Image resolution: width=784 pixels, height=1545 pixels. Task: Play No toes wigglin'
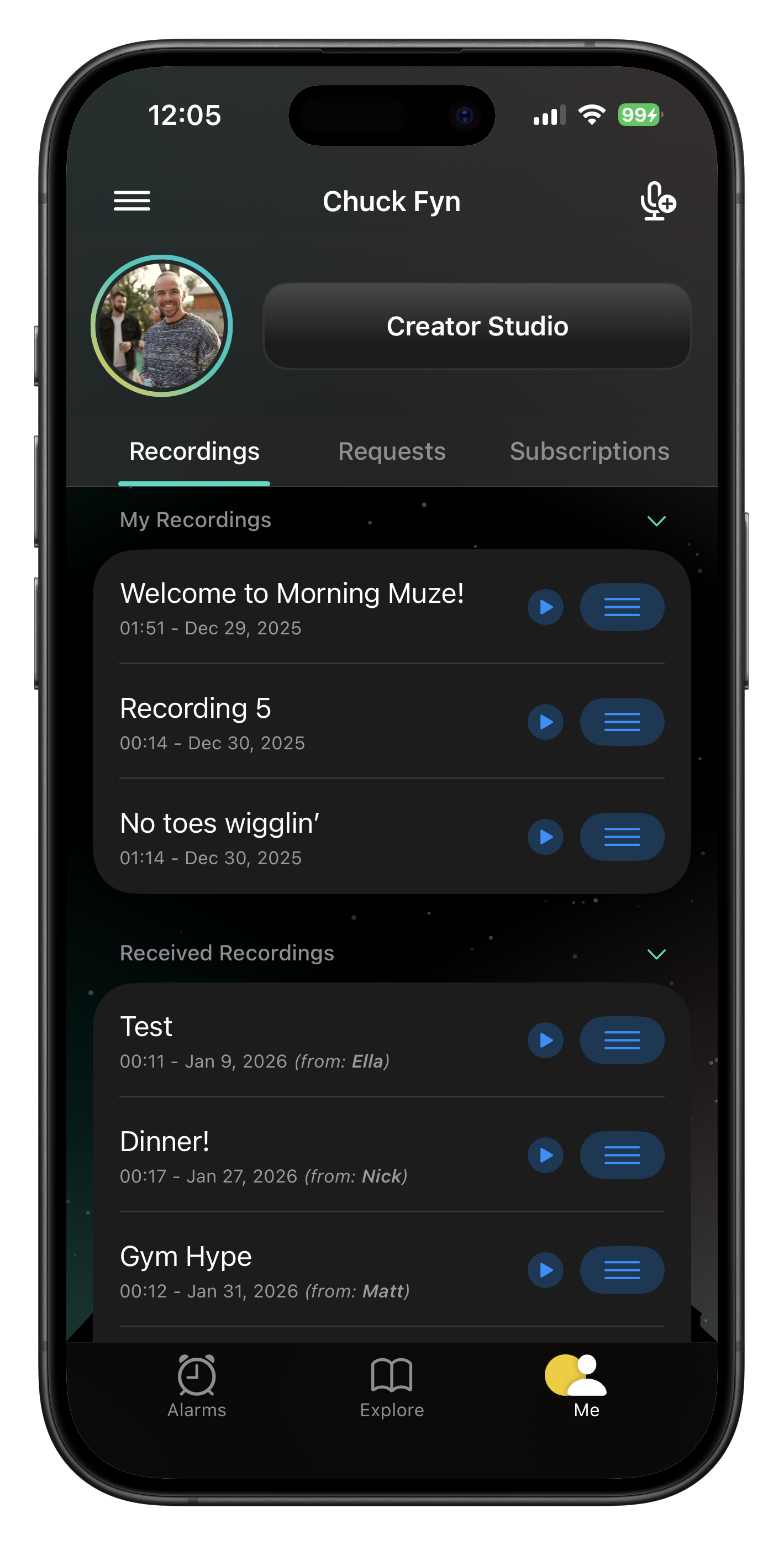pos(545,837)
